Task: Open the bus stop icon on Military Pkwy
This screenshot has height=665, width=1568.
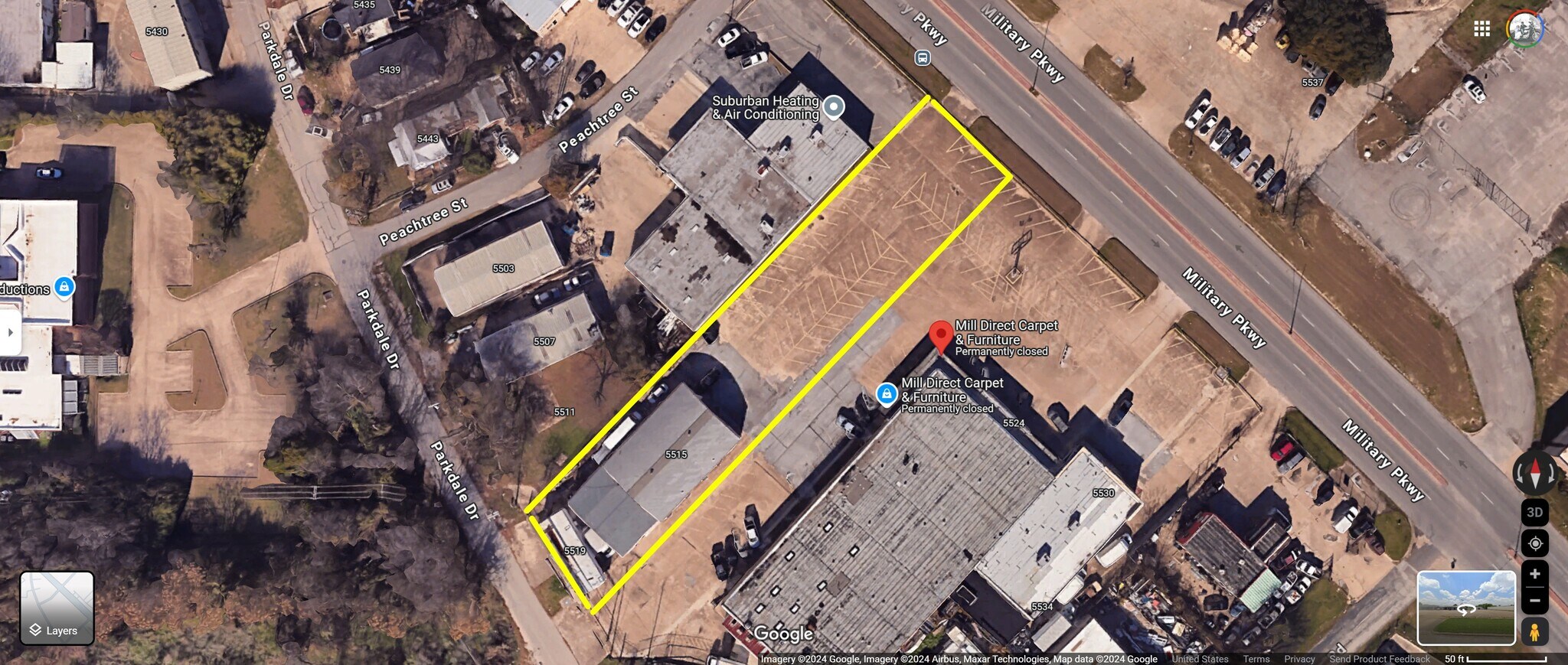Action: [923, 57]
